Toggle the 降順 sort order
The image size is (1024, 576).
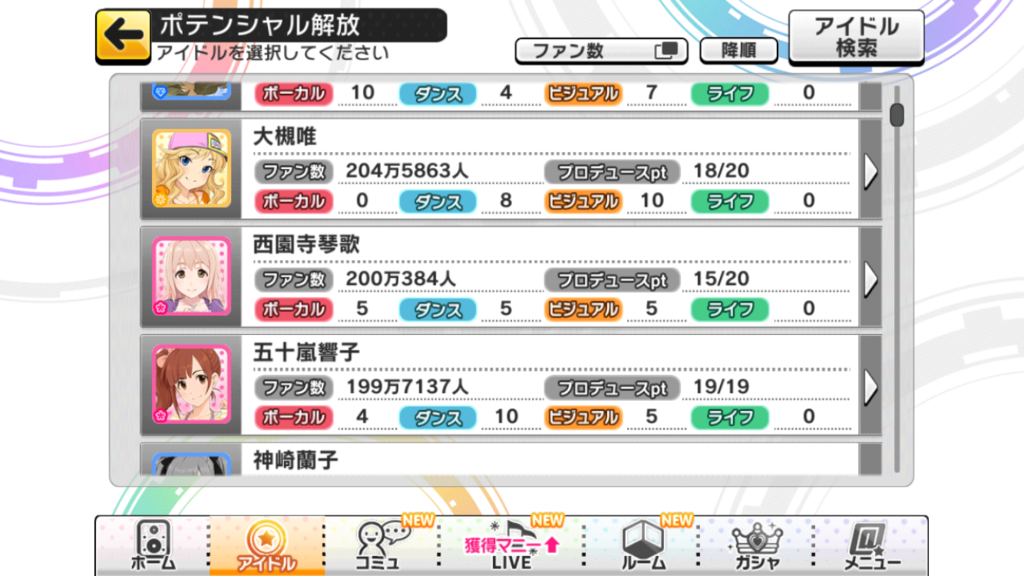pyautogui.click(x=739, y=50)
